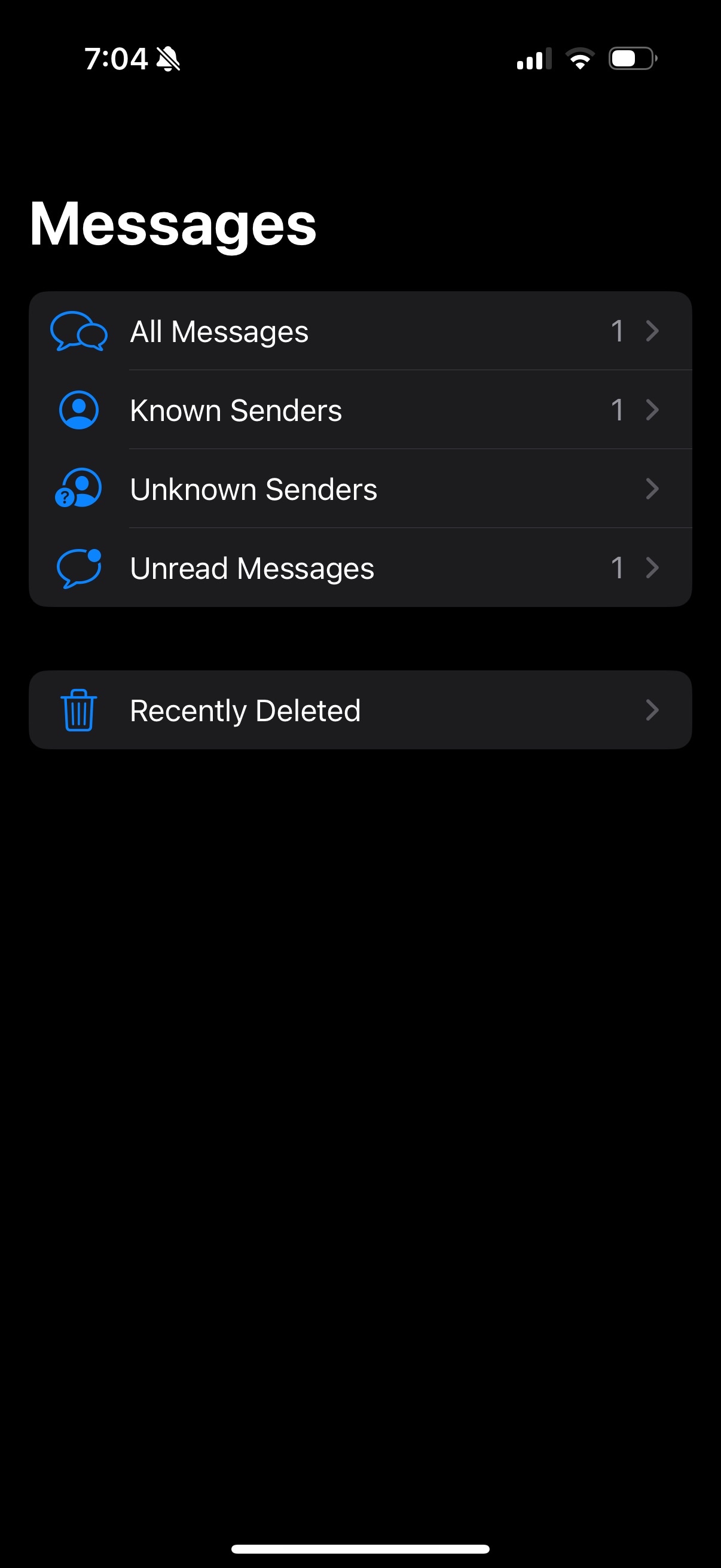Open Unknown Senders using its chevron
Viewport: 721px width, 1568px height.
(x=653, y=488)
